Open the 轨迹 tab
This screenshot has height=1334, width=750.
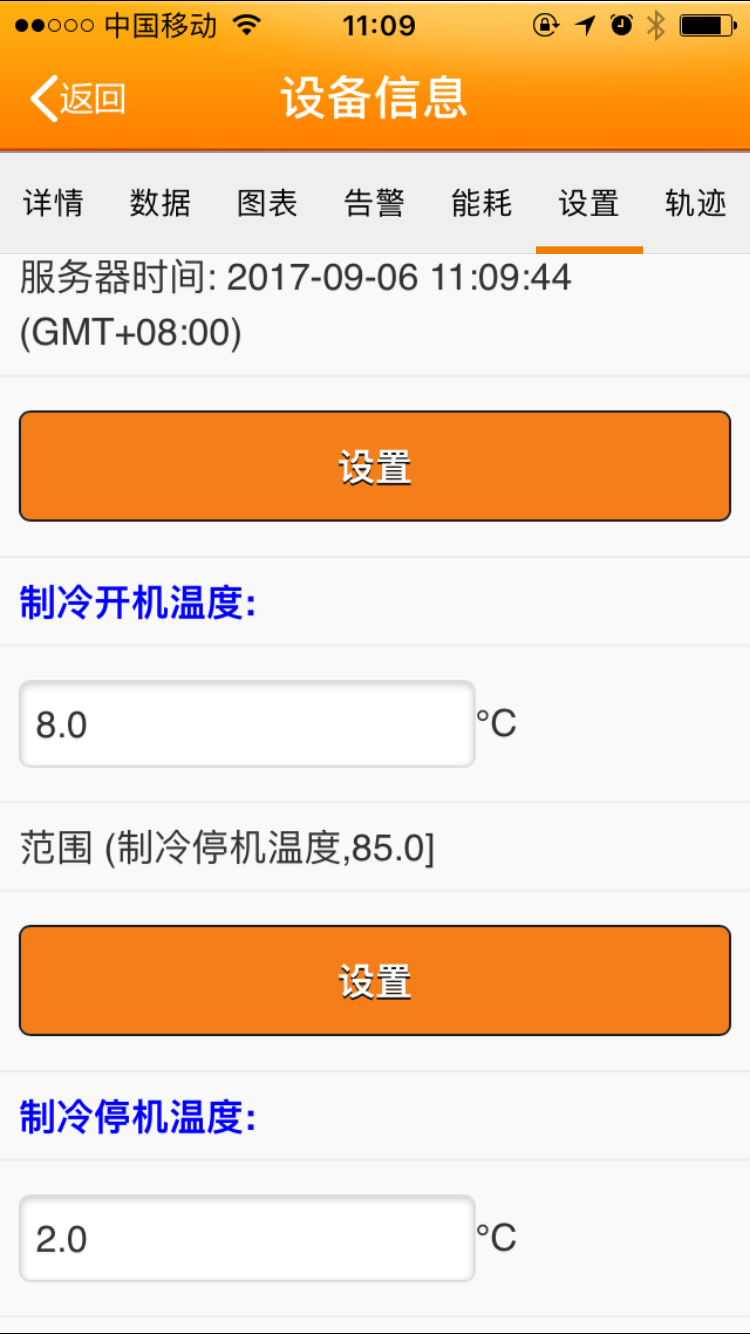point(696,203)
